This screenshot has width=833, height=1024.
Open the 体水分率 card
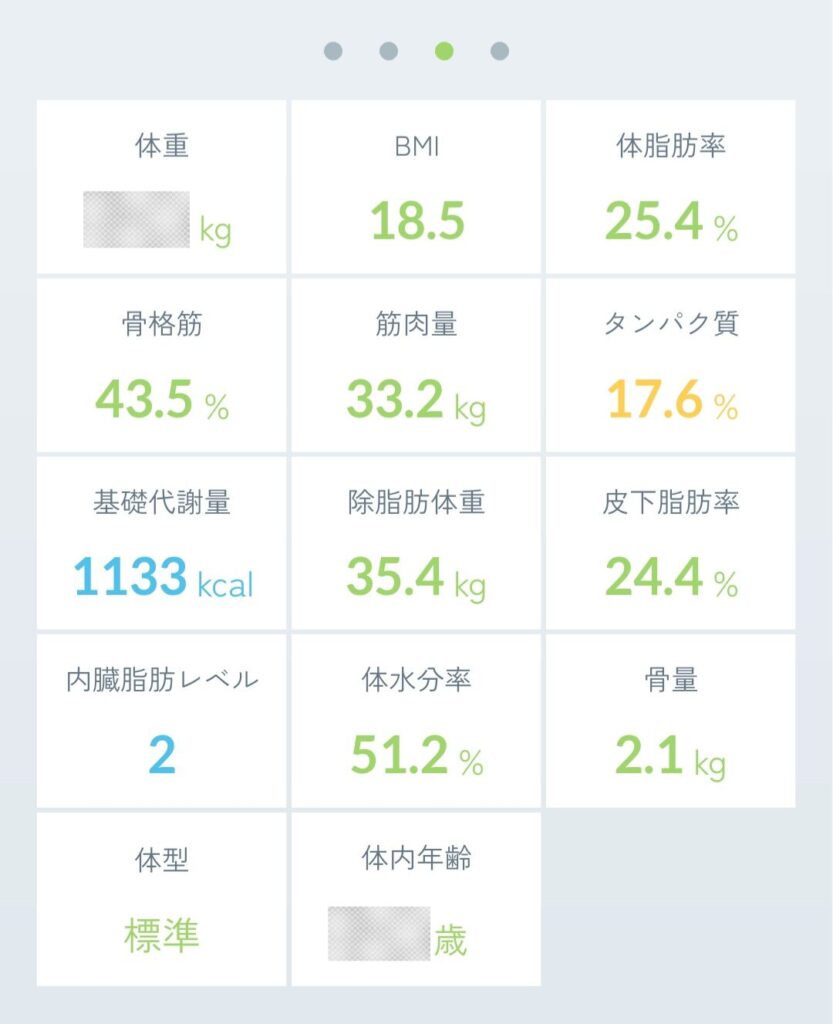(x=416, y=720)
